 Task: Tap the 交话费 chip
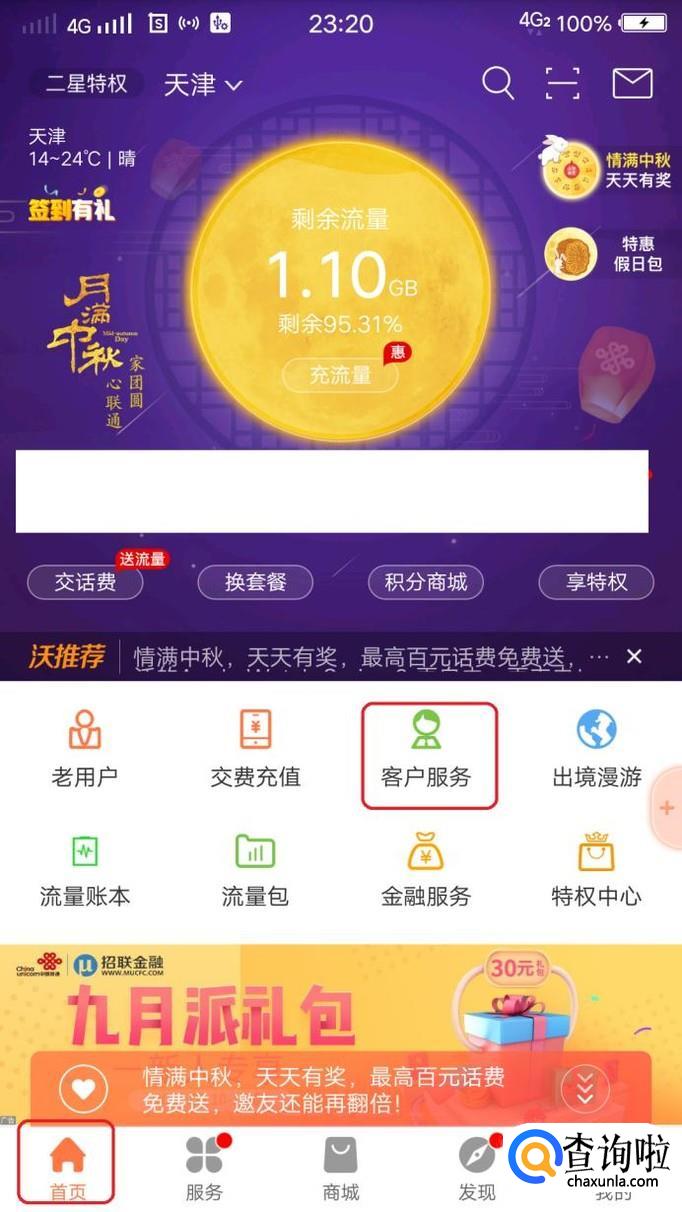[85, 582]
